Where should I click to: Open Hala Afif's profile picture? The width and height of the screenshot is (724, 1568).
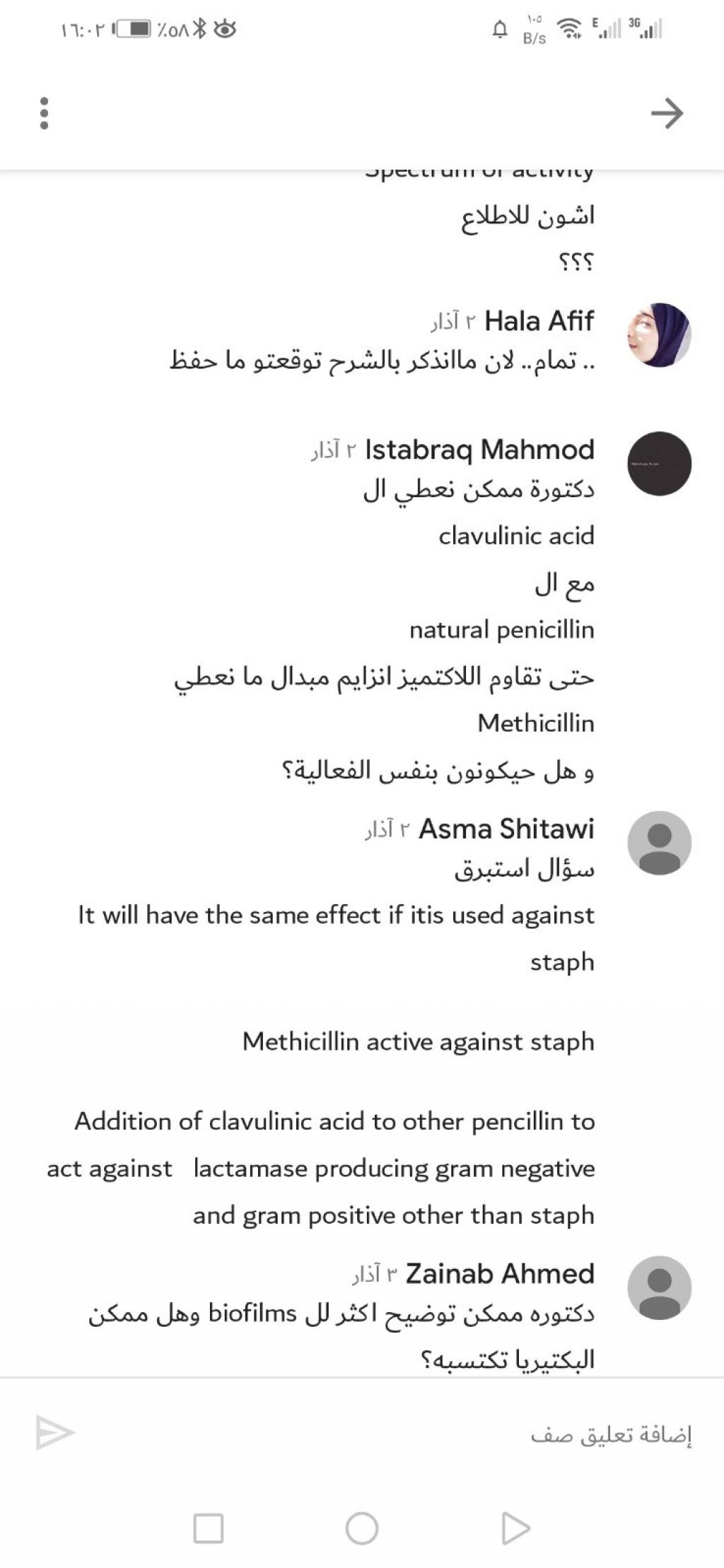coord(659,334)
